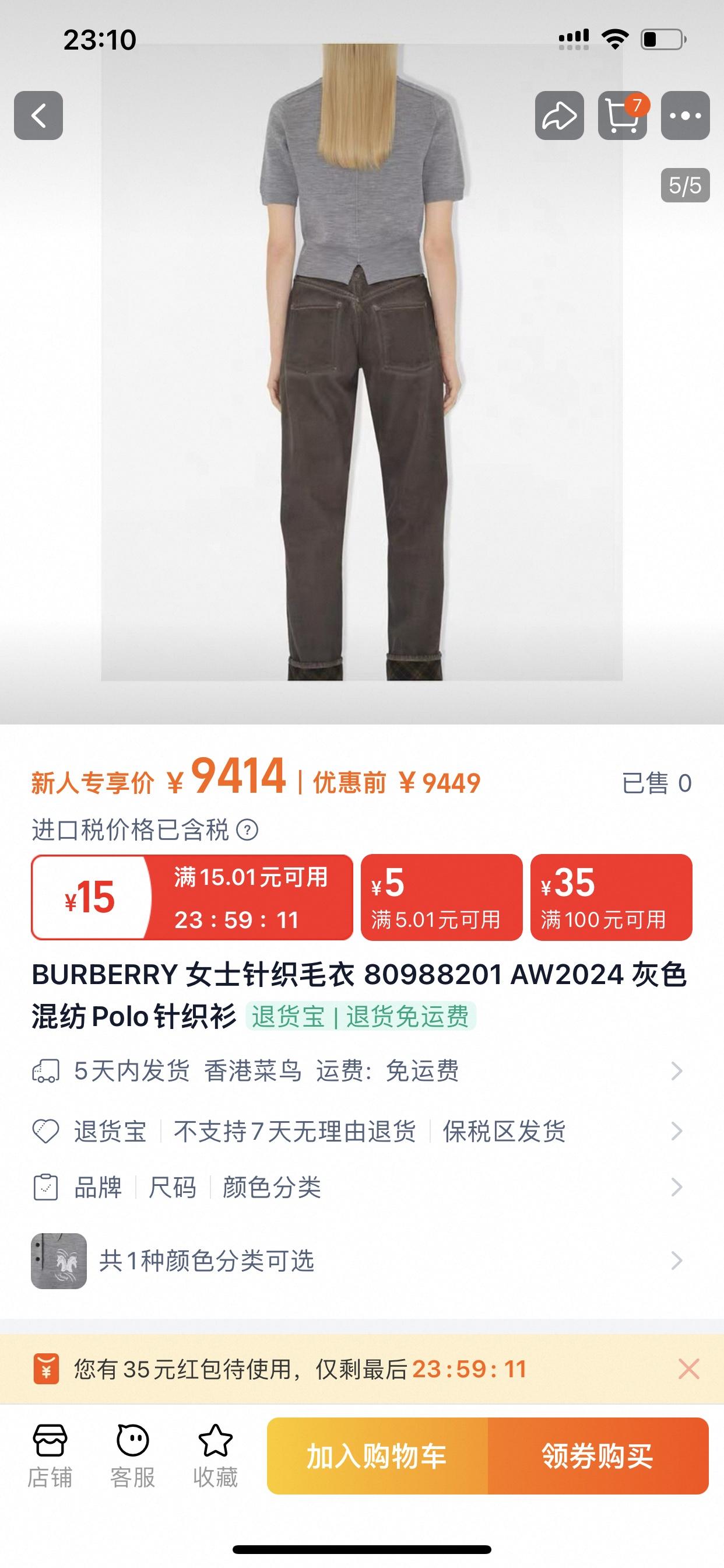Viewport: 724px width, 1568px height.
Task: Dismiss the 35元红包 banner
Action: tap(688, 1369)
